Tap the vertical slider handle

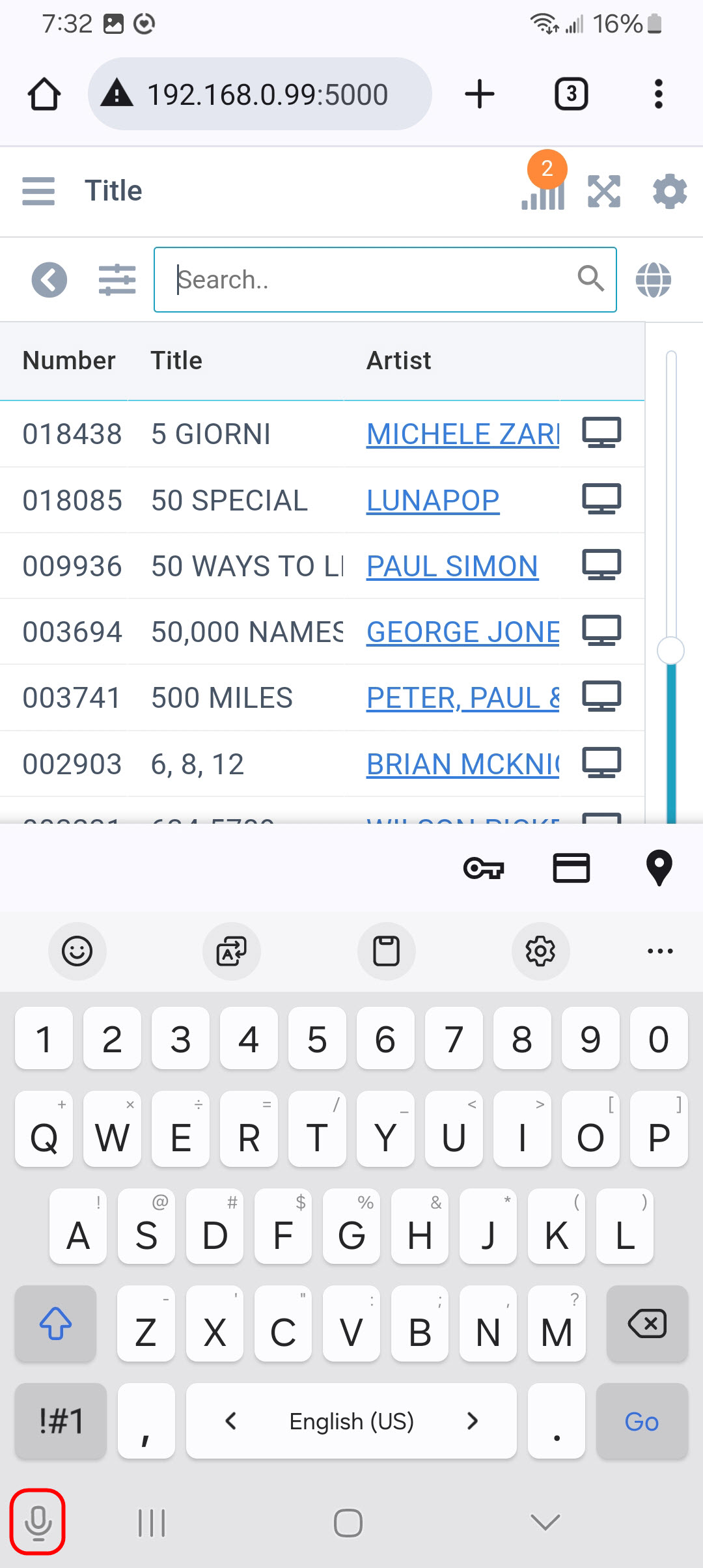(671, 650)
